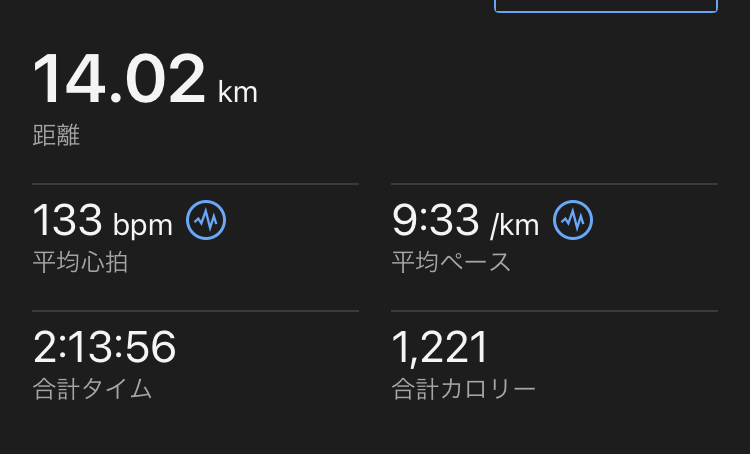Tap the insights icon beside 133 bpm
This screenshot has width=750, height=454.
(206, 220)
